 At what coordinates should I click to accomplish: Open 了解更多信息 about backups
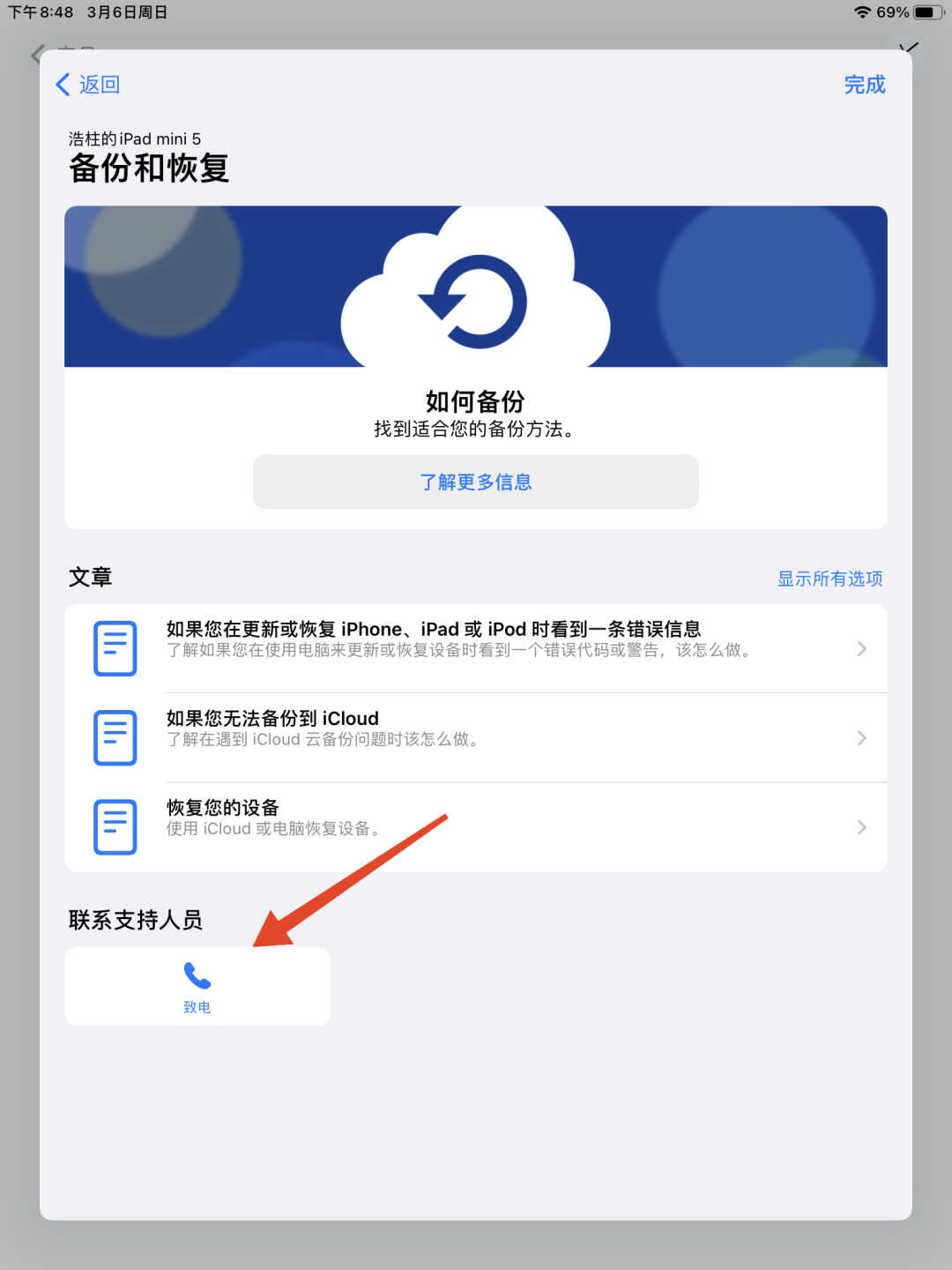[475, 482]
